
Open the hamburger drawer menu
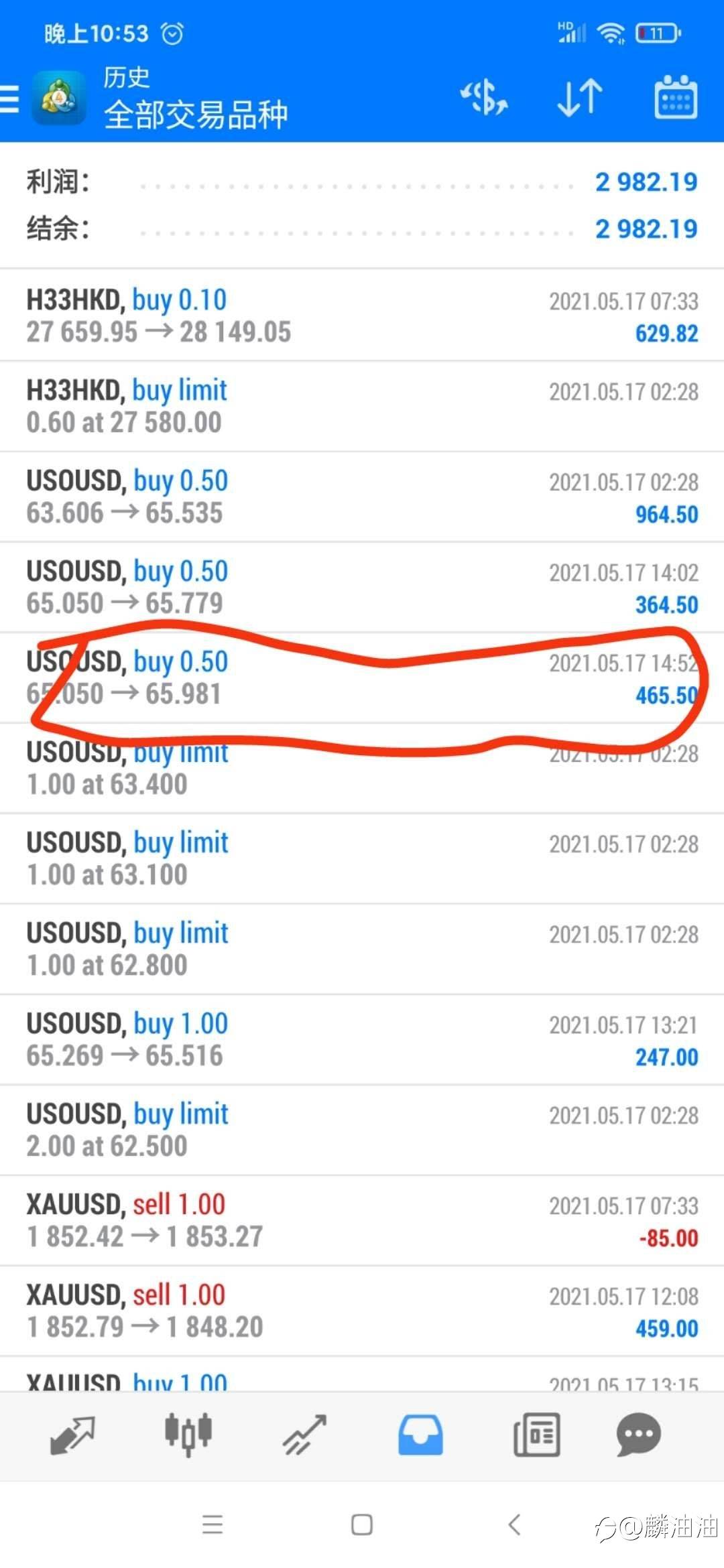tap(9, 99)
